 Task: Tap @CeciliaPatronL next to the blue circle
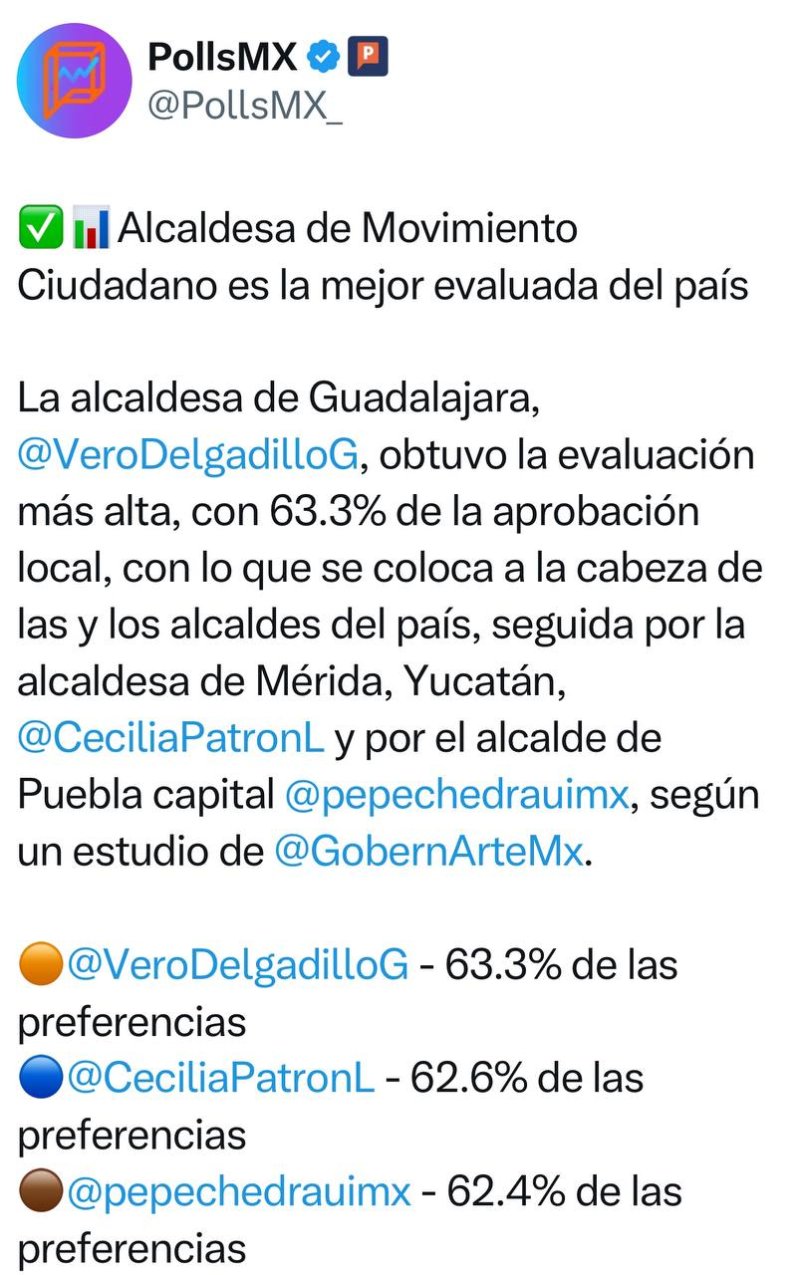220,1079
